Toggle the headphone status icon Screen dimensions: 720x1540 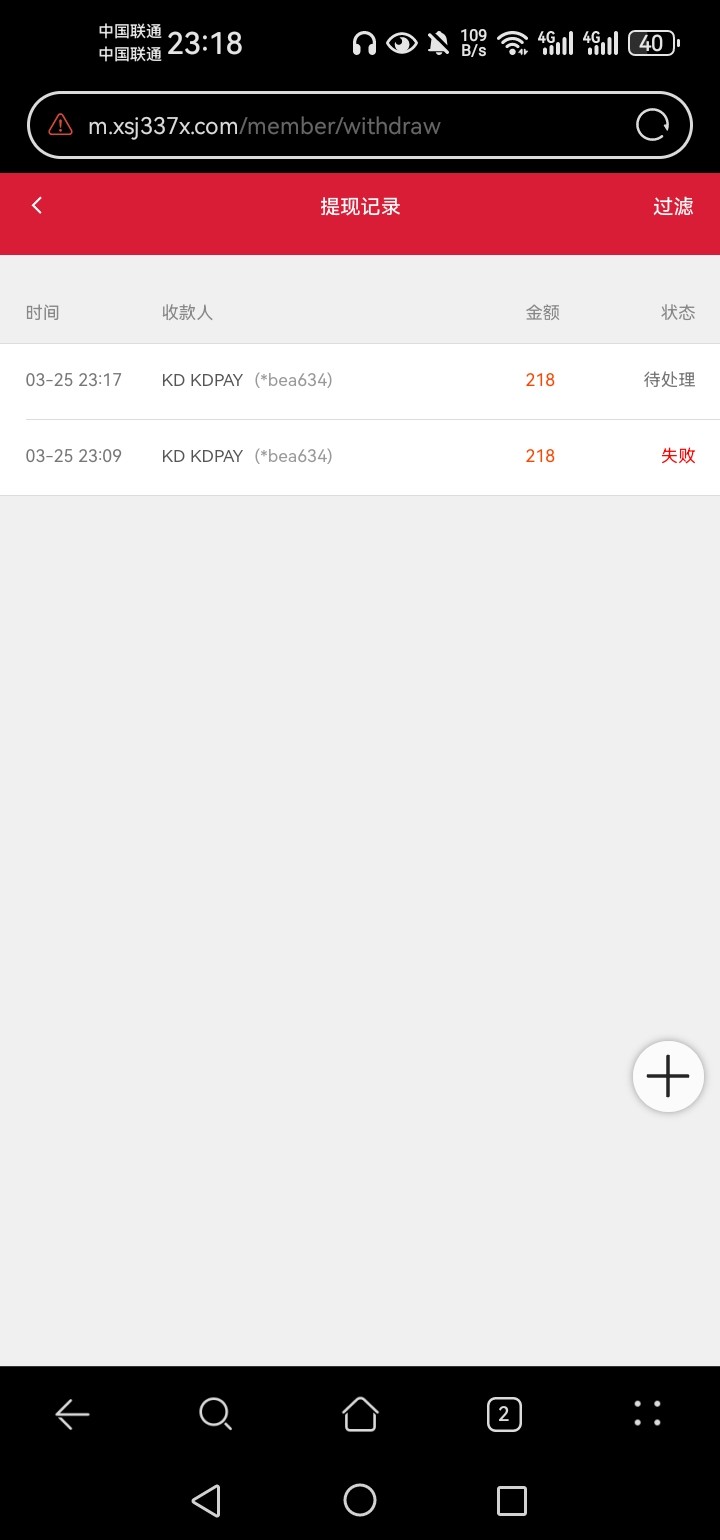click(363, 43)
